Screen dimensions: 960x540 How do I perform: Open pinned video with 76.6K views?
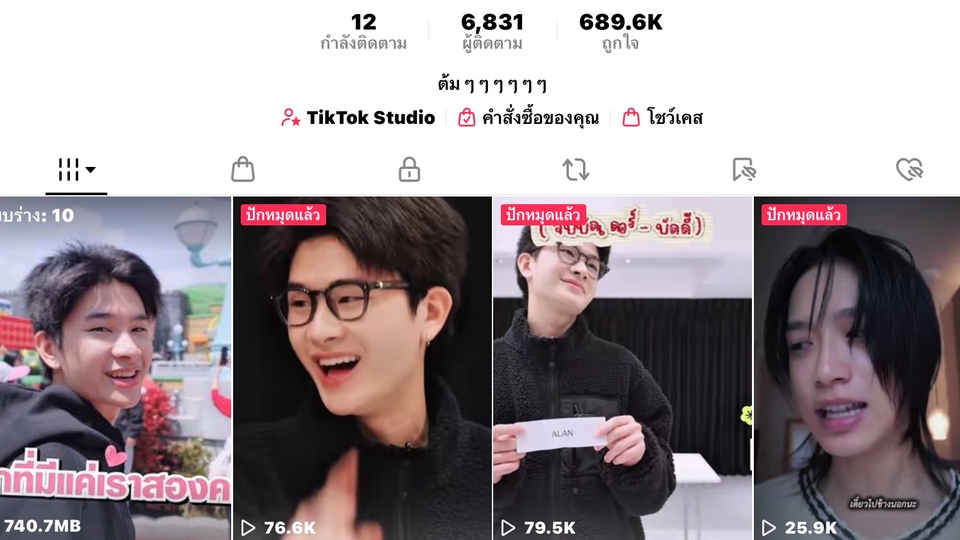click(x=361, y=368)
